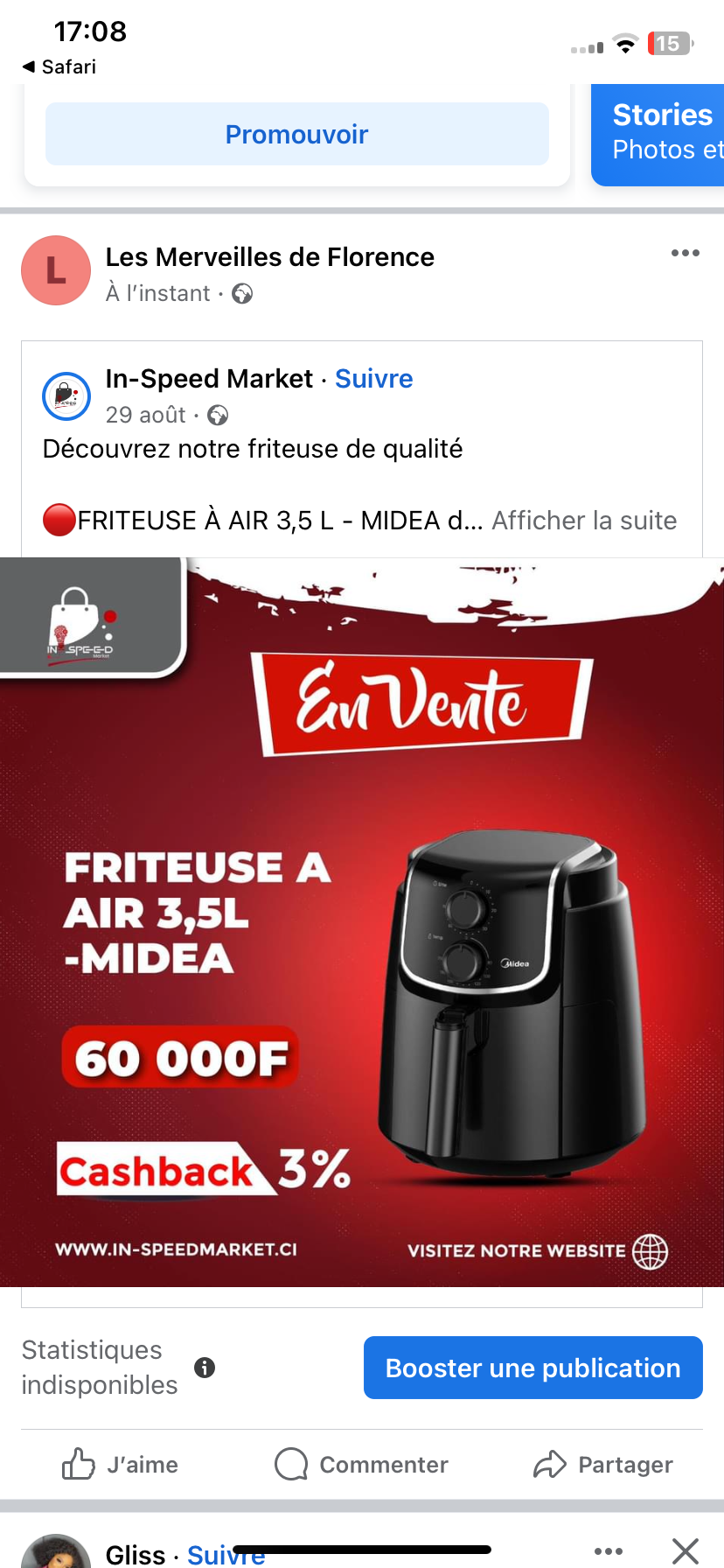Comment on the post via Commenter
This screenshot has height=1568, width=724.
coord(361,1464)
